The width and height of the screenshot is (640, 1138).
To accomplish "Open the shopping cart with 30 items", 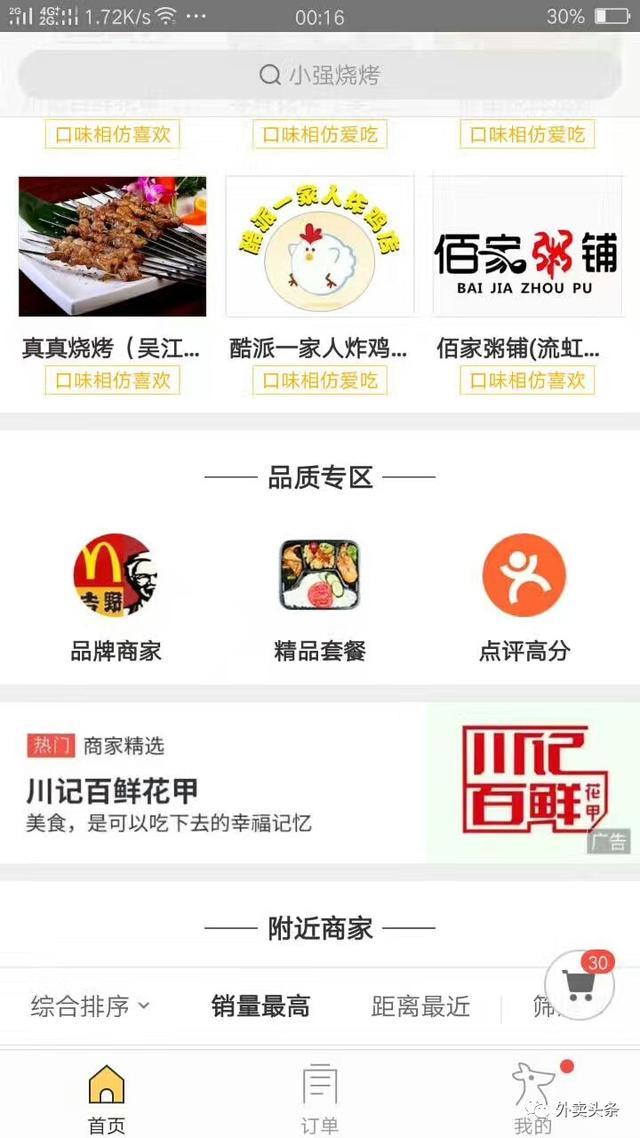I will point(580,985).
